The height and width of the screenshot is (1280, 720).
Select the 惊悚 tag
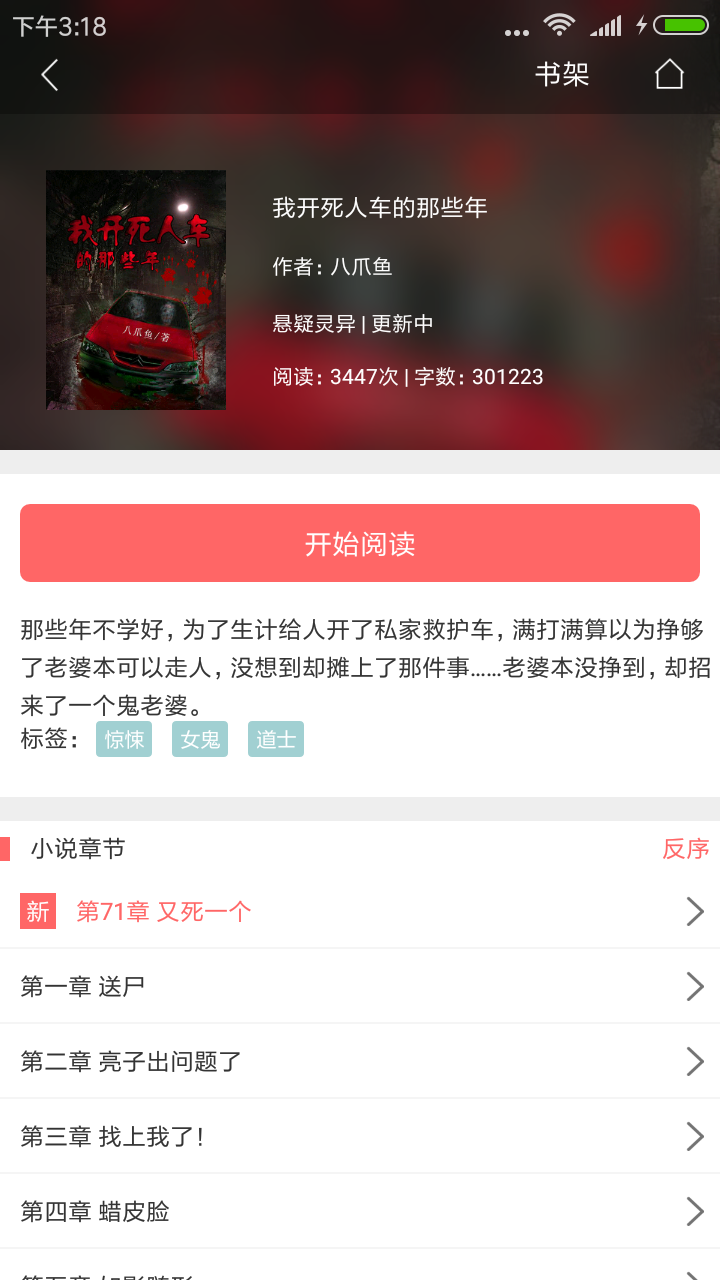click(124, 739)
